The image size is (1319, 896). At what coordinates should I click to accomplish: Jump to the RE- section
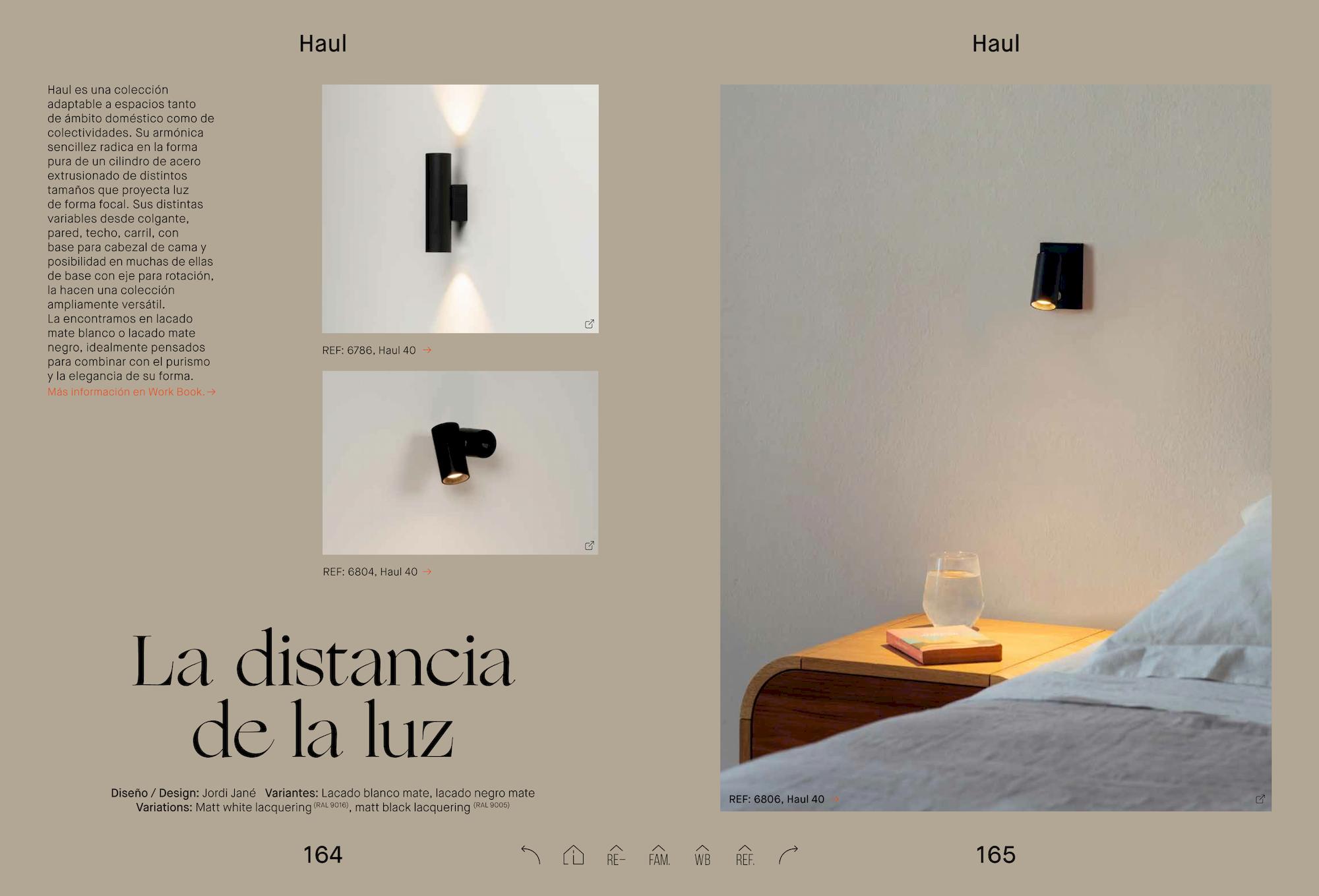[616, 856]
